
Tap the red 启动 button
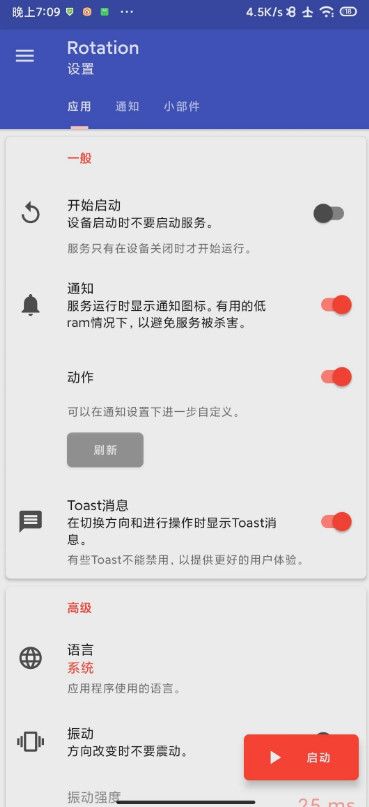301,757
